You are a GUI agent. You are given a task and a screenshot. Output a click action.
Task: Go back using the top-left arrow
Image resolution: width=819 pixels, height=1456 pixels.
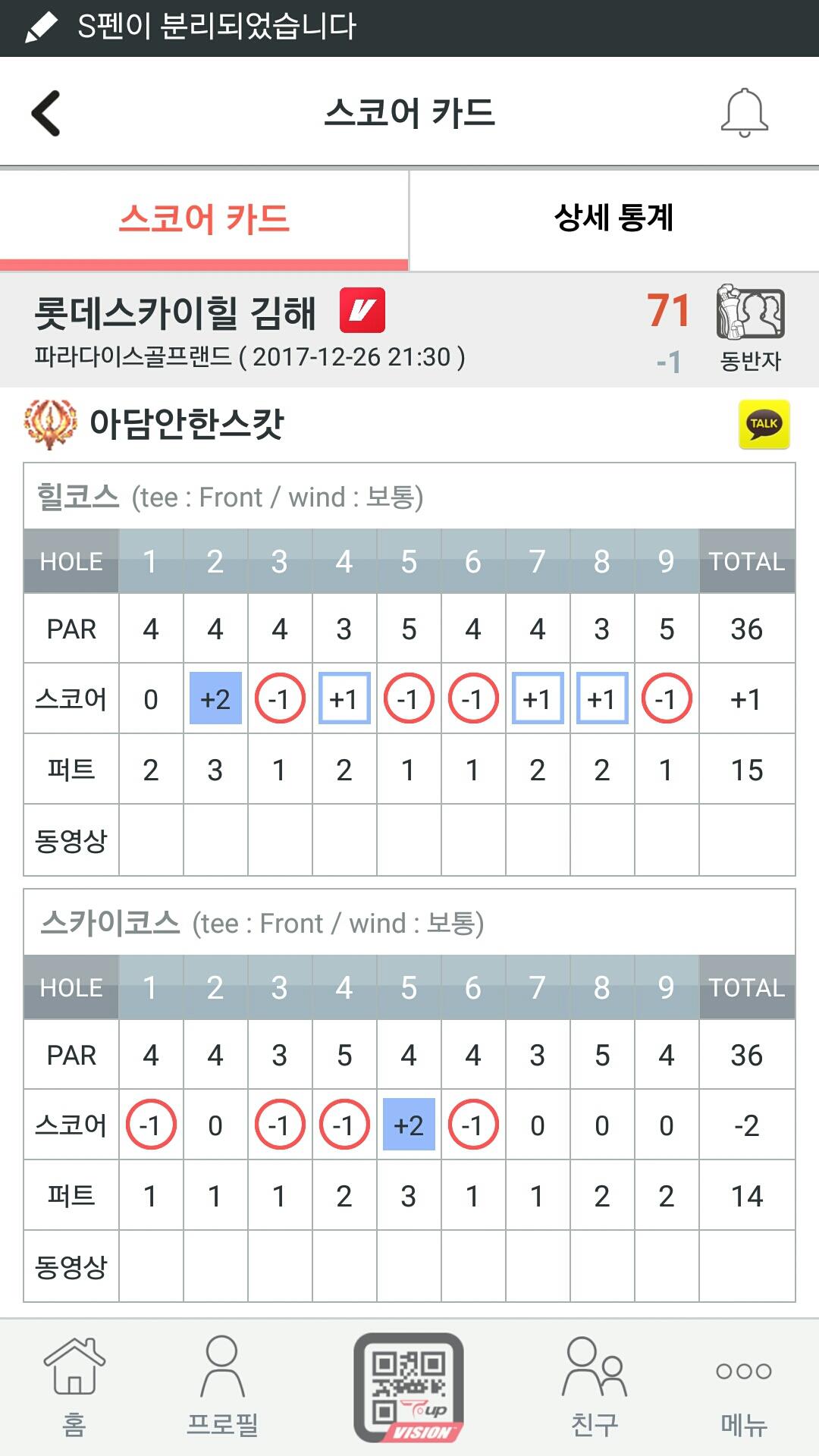pyautogui.click(x=45, y=113)
